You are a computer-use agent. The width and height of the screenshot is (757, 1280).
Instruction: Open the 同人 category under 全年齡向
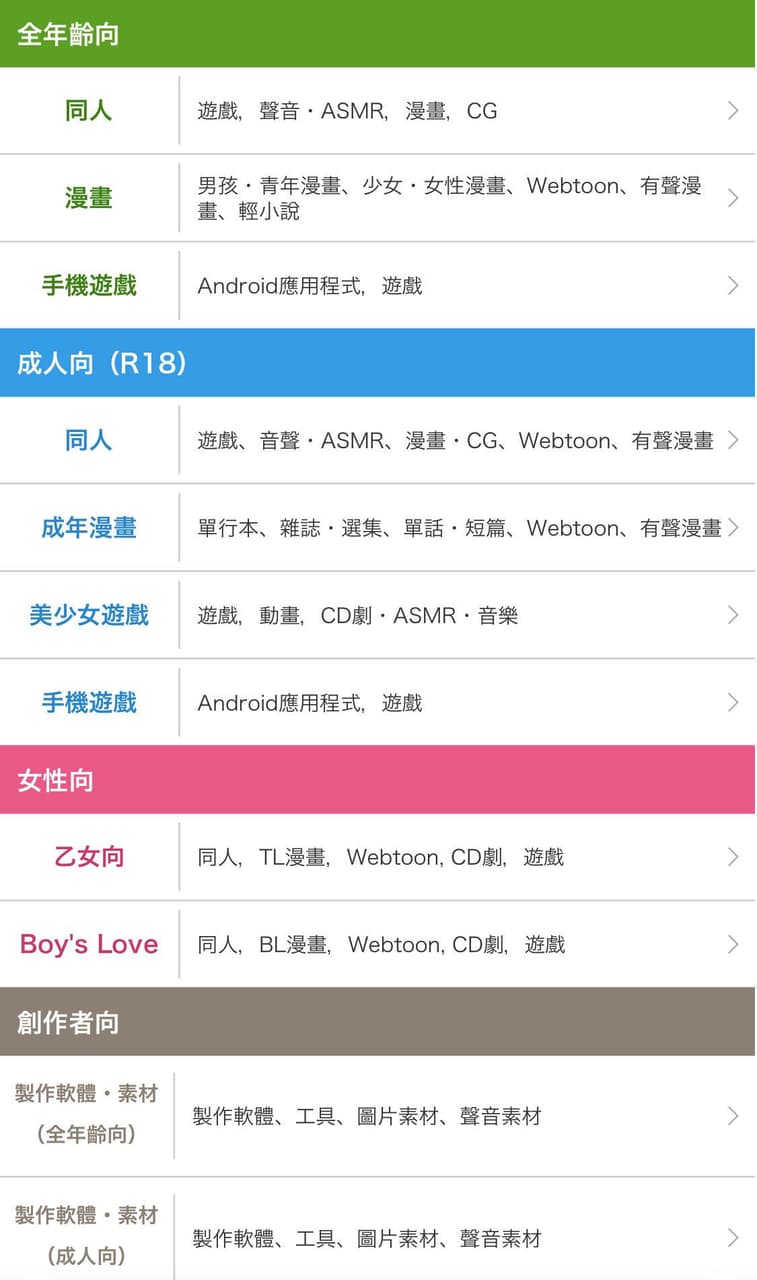click(88, 110)
